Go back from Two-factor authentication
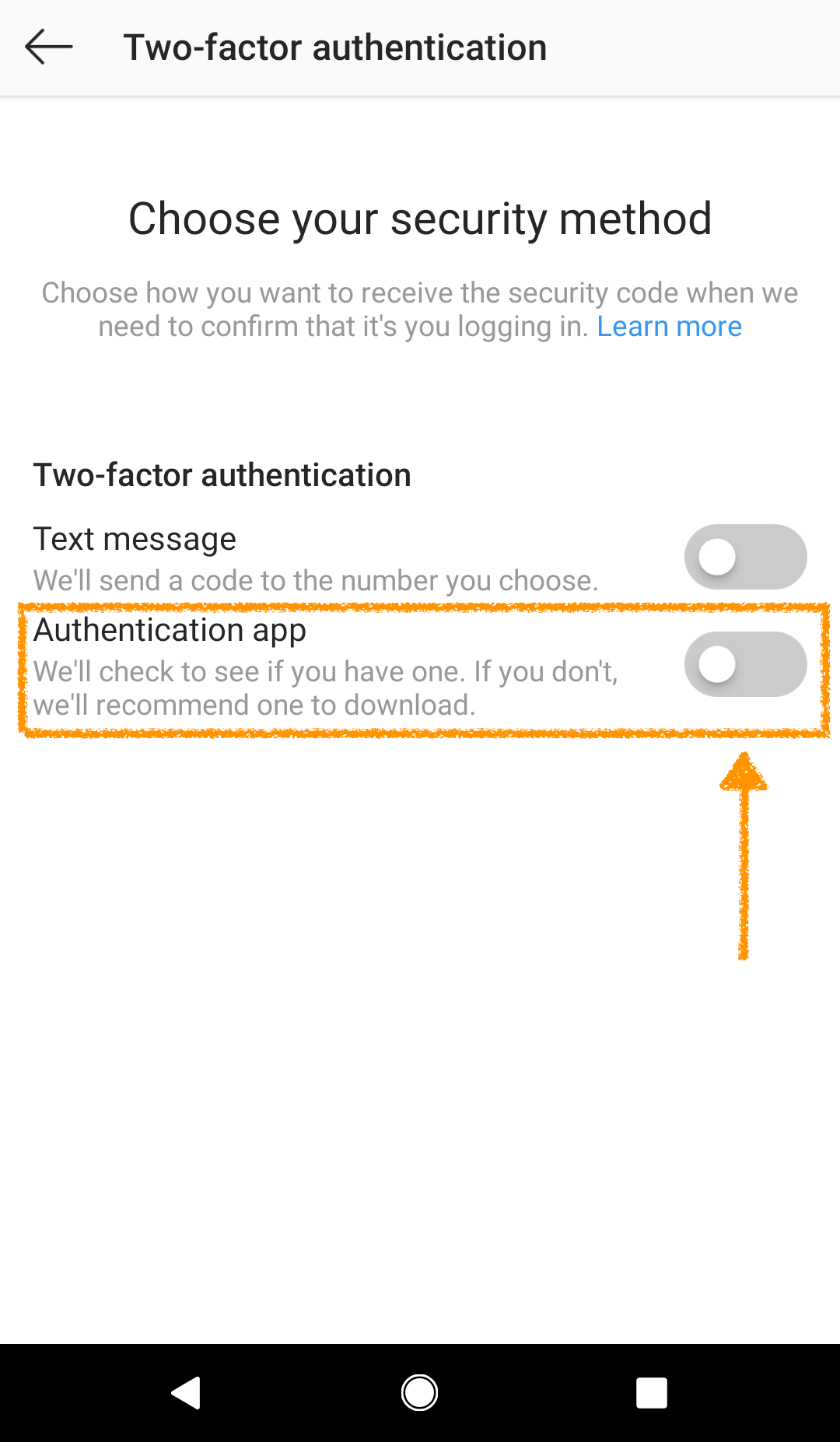 (x=48, y=47)
